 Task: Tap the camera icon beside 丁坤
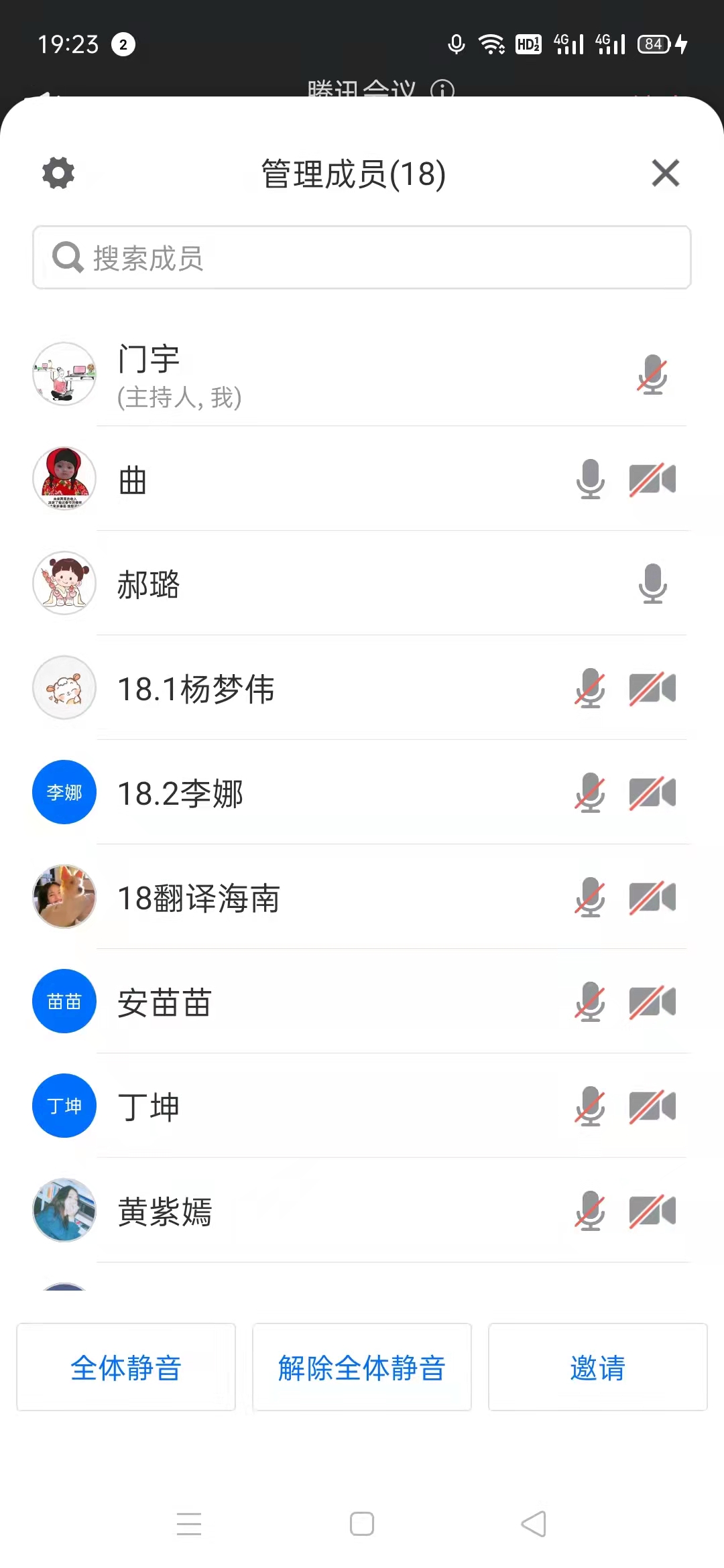[x=652, y=1106]
